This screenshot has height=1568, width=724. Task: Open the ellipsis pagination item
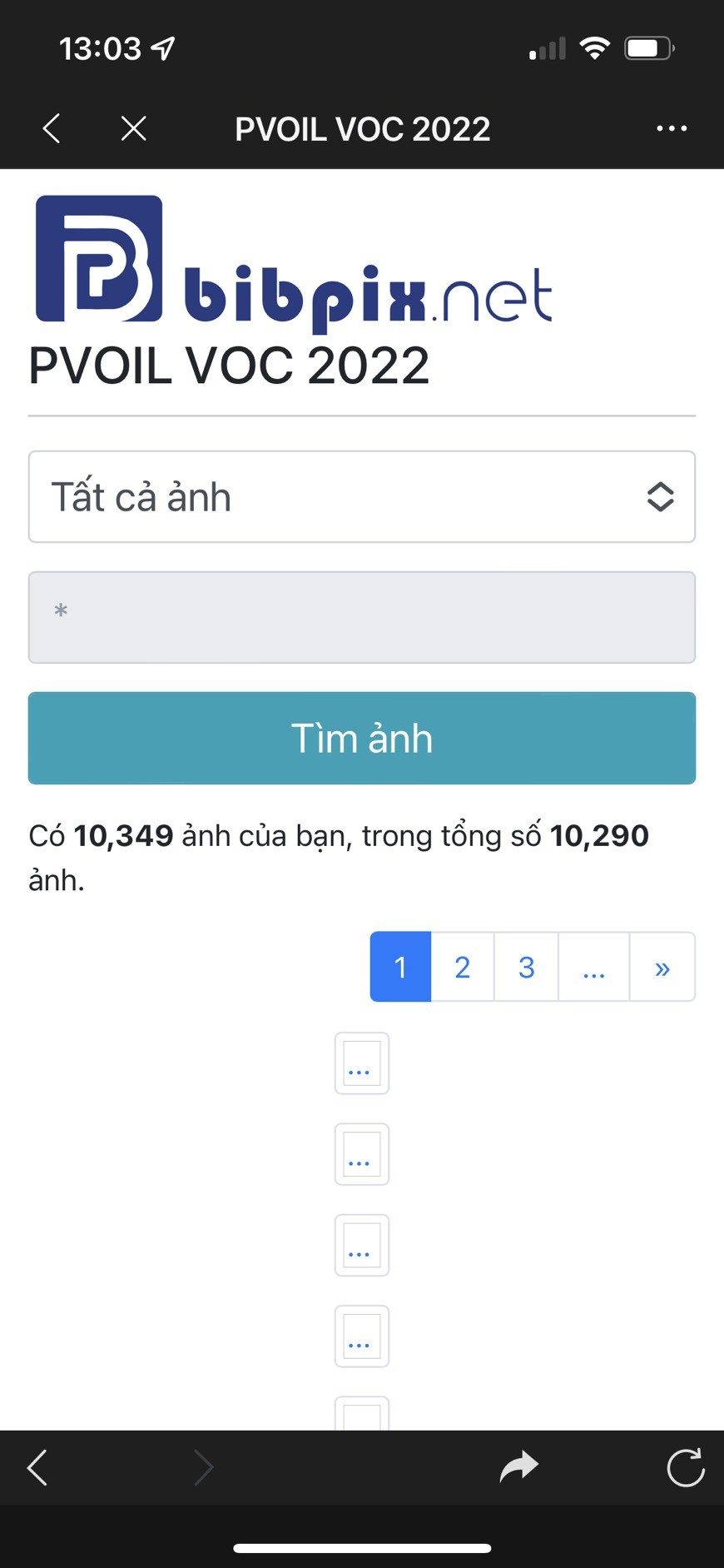pyautogui.click(x=594, y=967)
